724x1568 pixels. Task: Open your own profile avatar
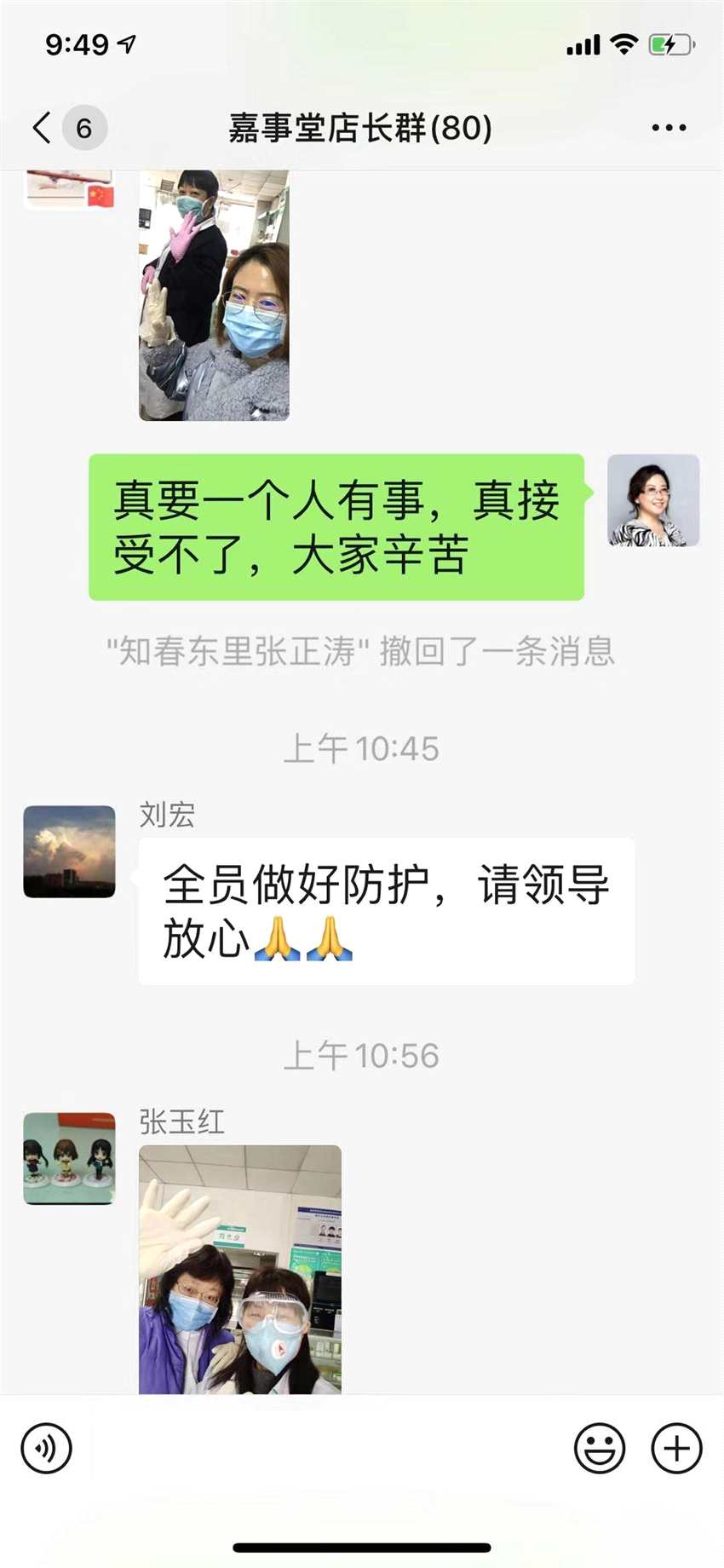pyautogui.click(x=653, y=500)
